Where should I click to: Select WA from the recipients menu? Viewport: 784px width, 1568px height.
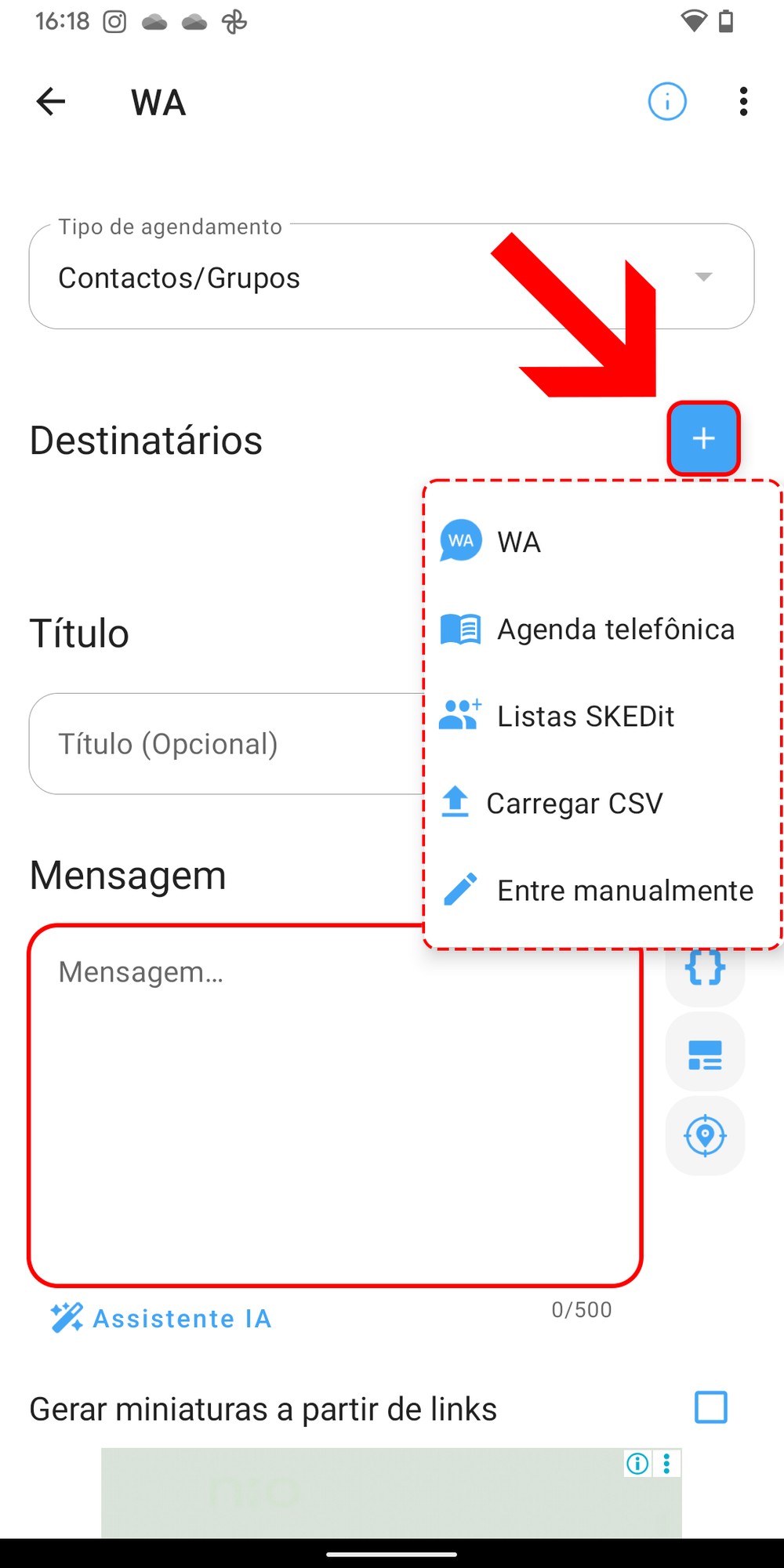point(517,542)
